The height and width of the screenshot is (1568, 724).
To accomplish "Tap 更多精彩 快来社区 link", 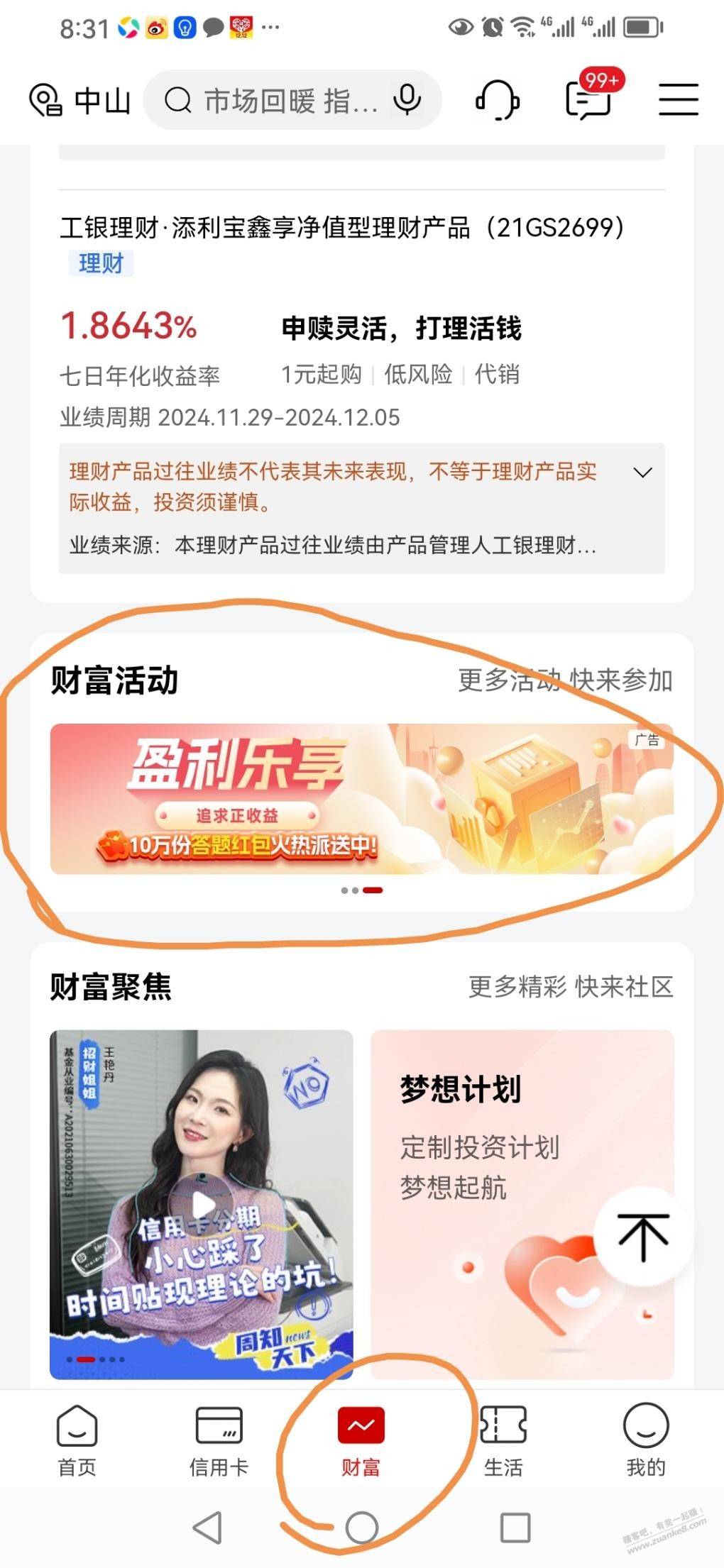I will coord(571,986).
